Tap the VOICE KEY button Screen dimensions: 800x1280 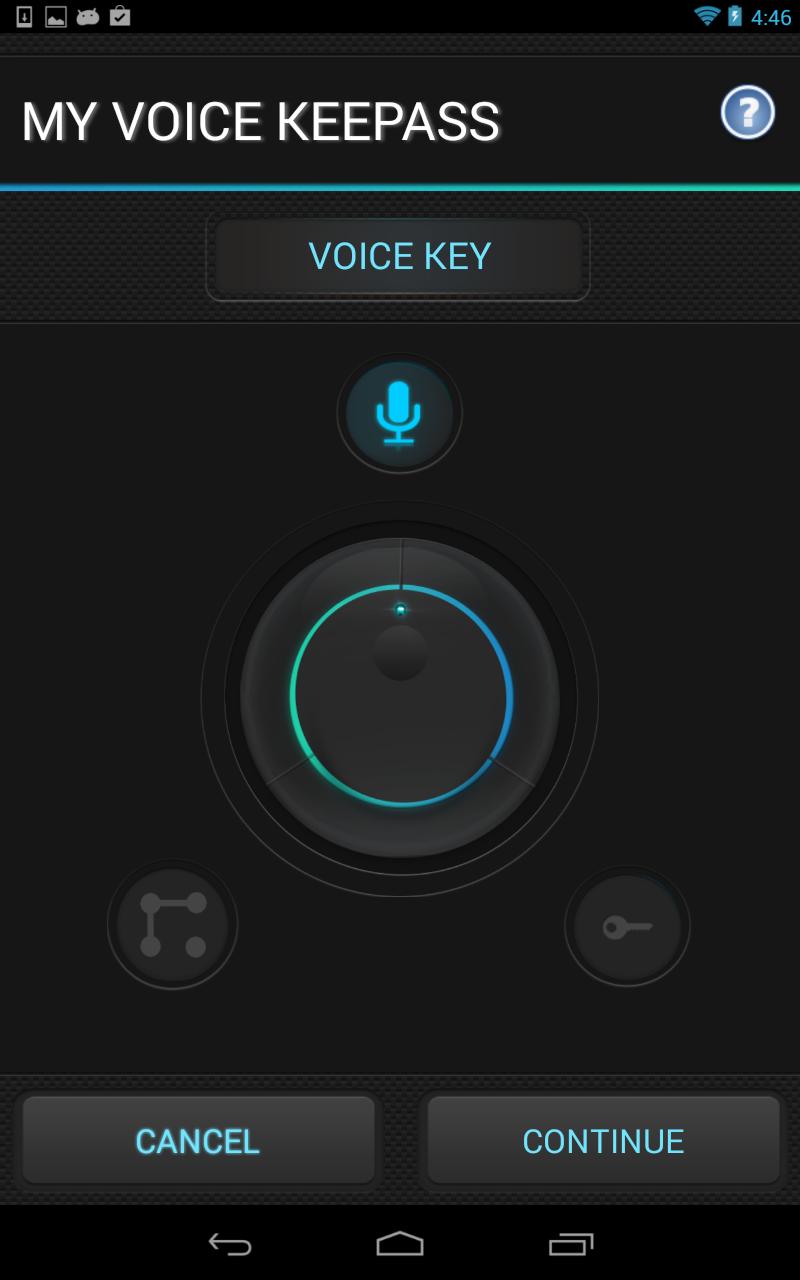click(398, 256)
